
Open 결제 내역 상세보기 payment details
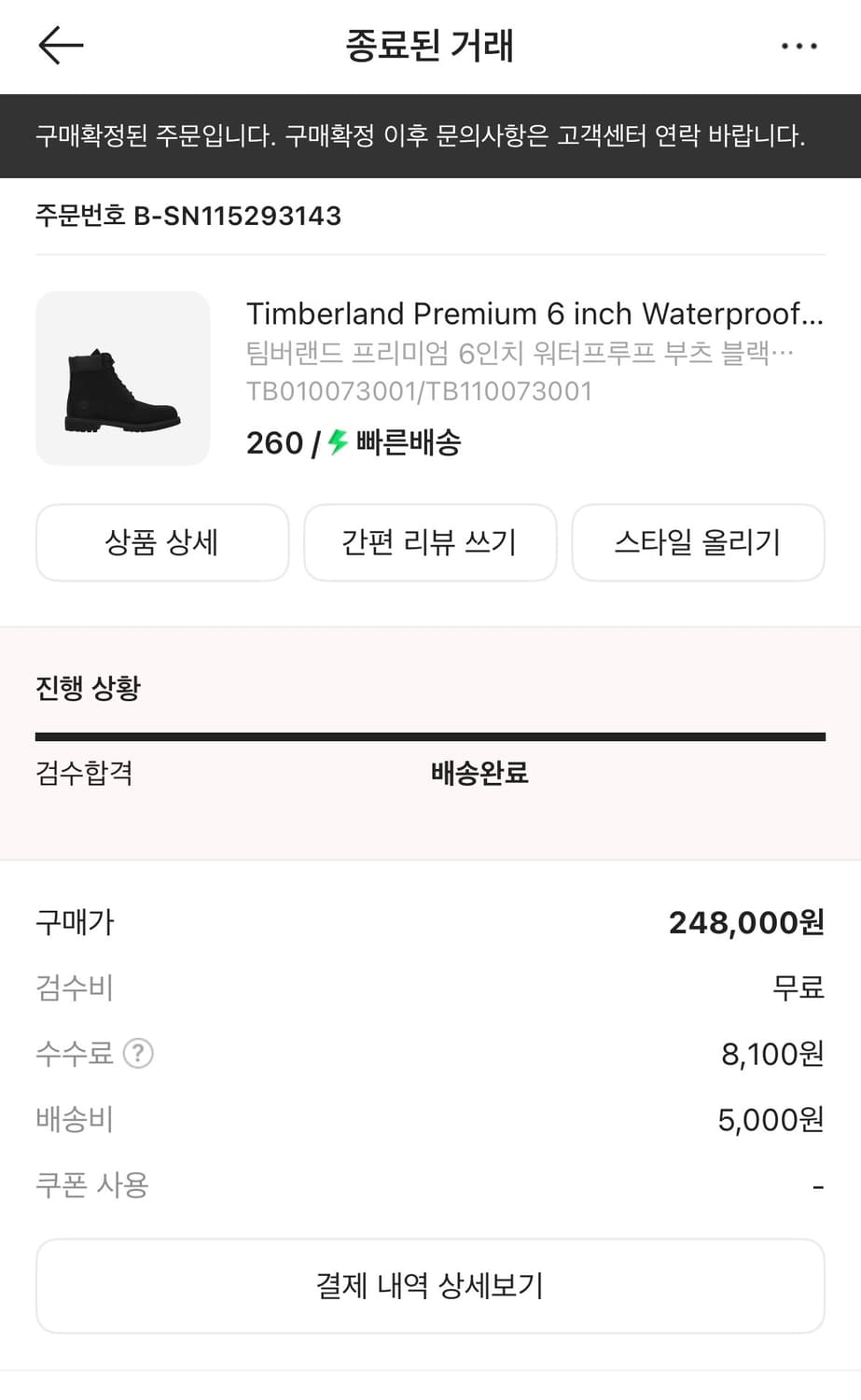430,1285
